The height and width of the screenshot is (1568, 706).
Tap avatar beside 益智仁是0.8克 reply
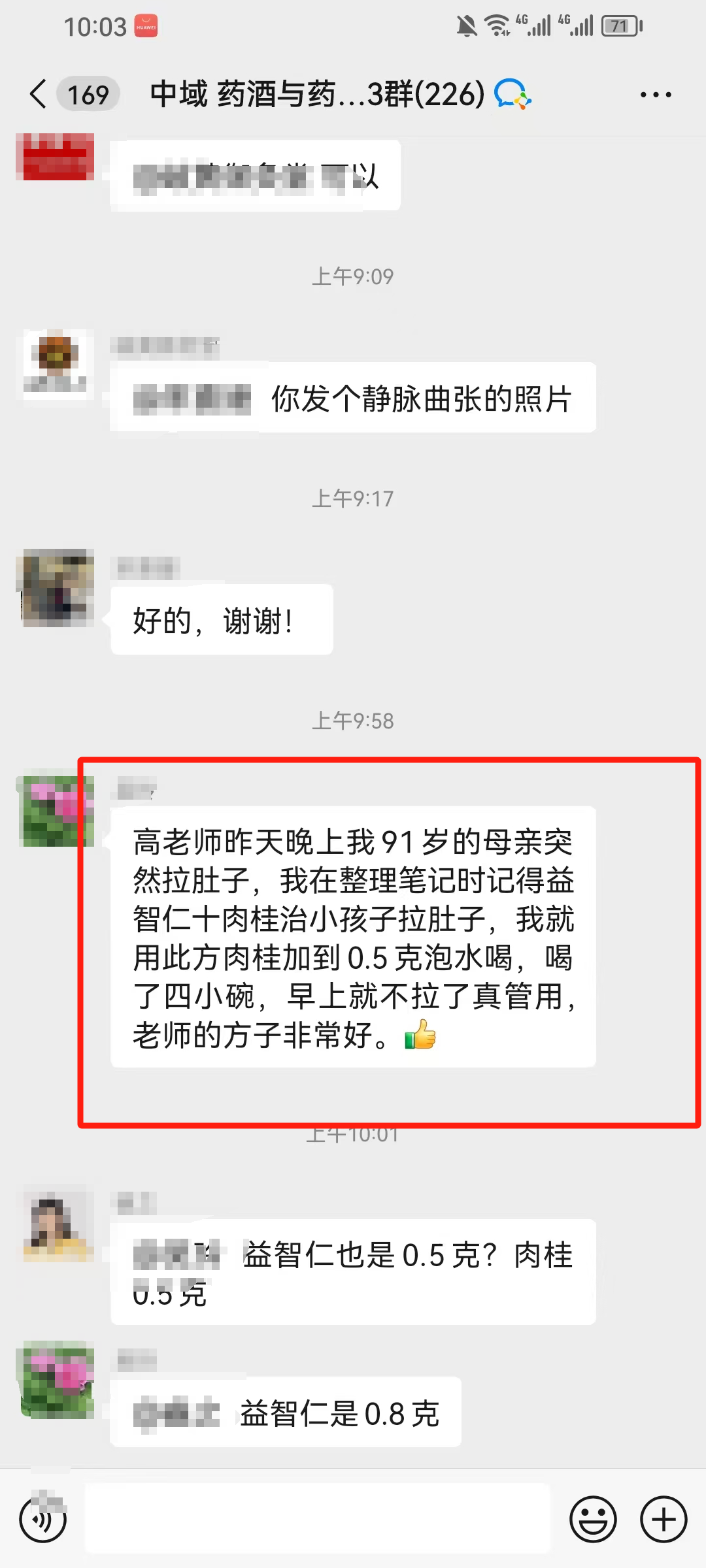[x=56, y=1379]
